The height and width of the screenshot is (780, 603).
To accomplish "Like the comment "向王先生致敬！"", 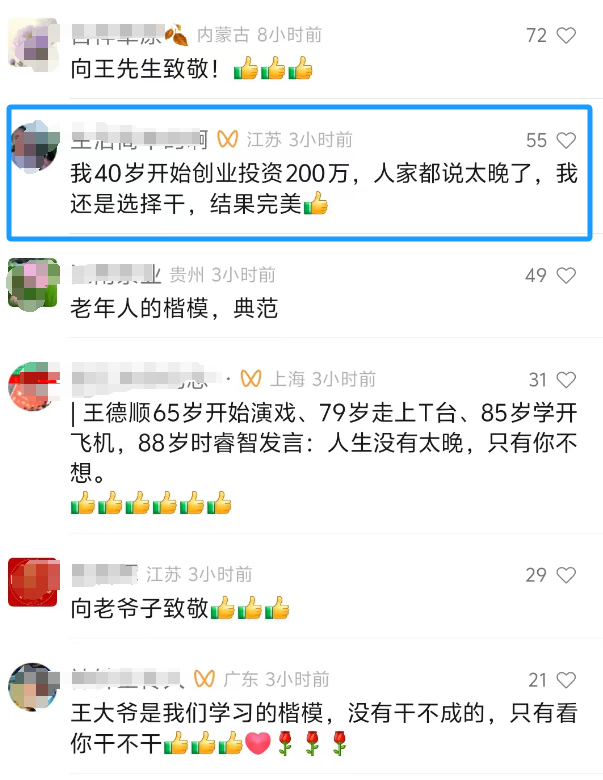I will (x=566, y=35).
